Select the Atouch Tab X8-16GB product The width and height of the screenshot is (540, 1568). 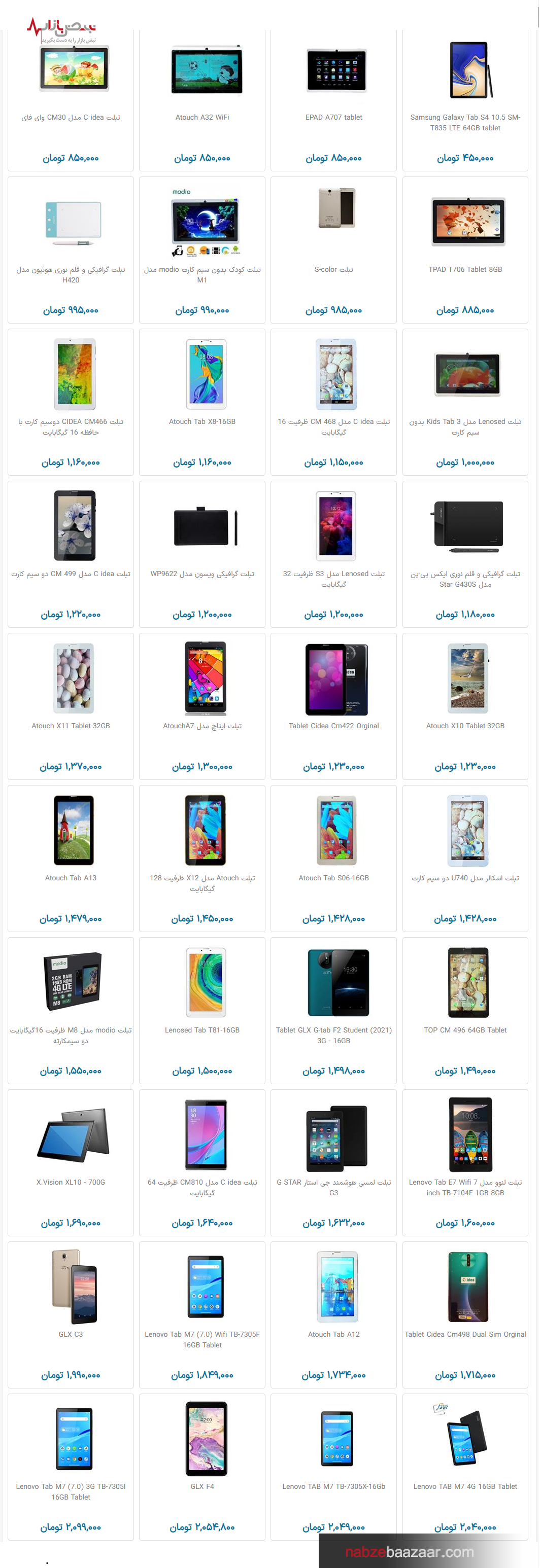pyautogui.click(x=201, y=421)
